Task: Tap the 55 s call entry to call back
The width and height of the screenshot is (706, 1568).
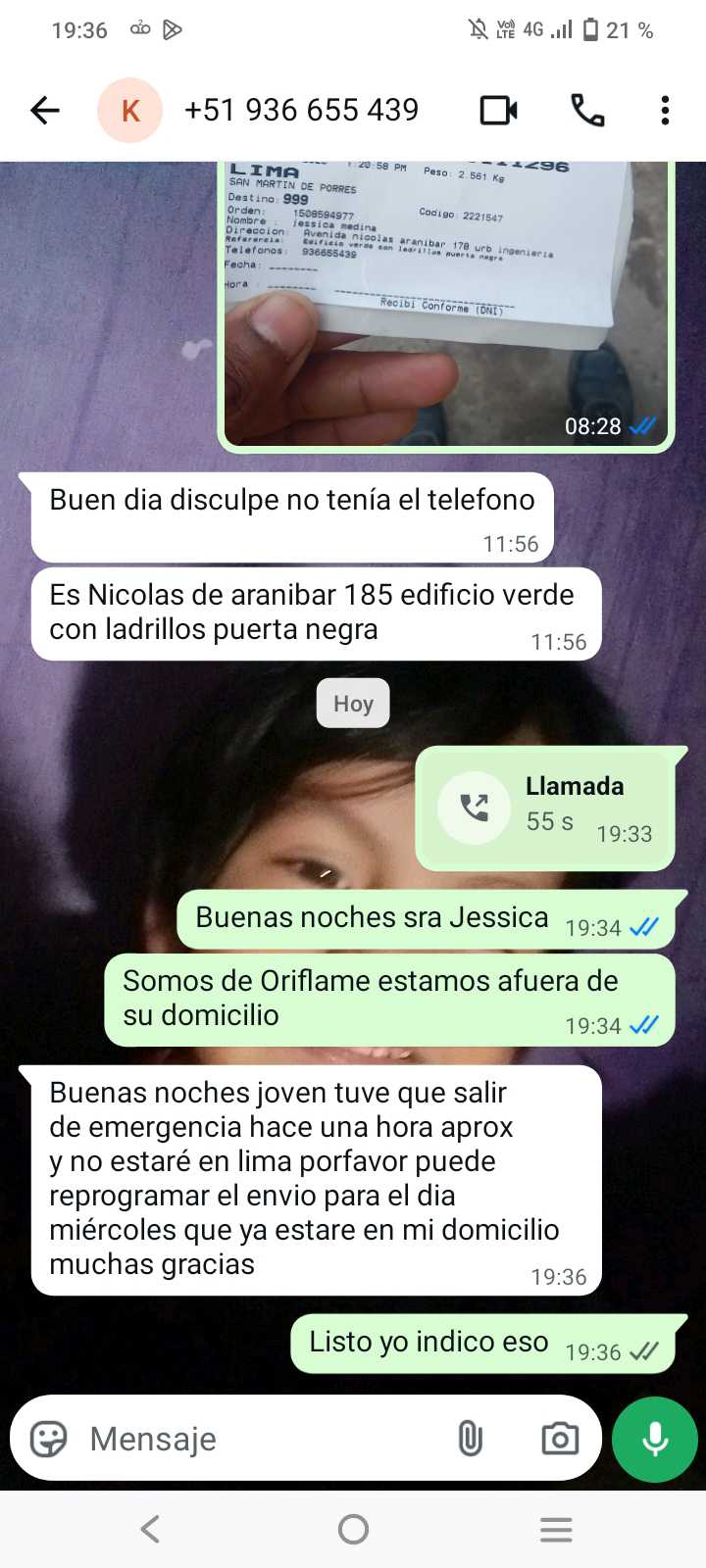Action: [545, 808]
